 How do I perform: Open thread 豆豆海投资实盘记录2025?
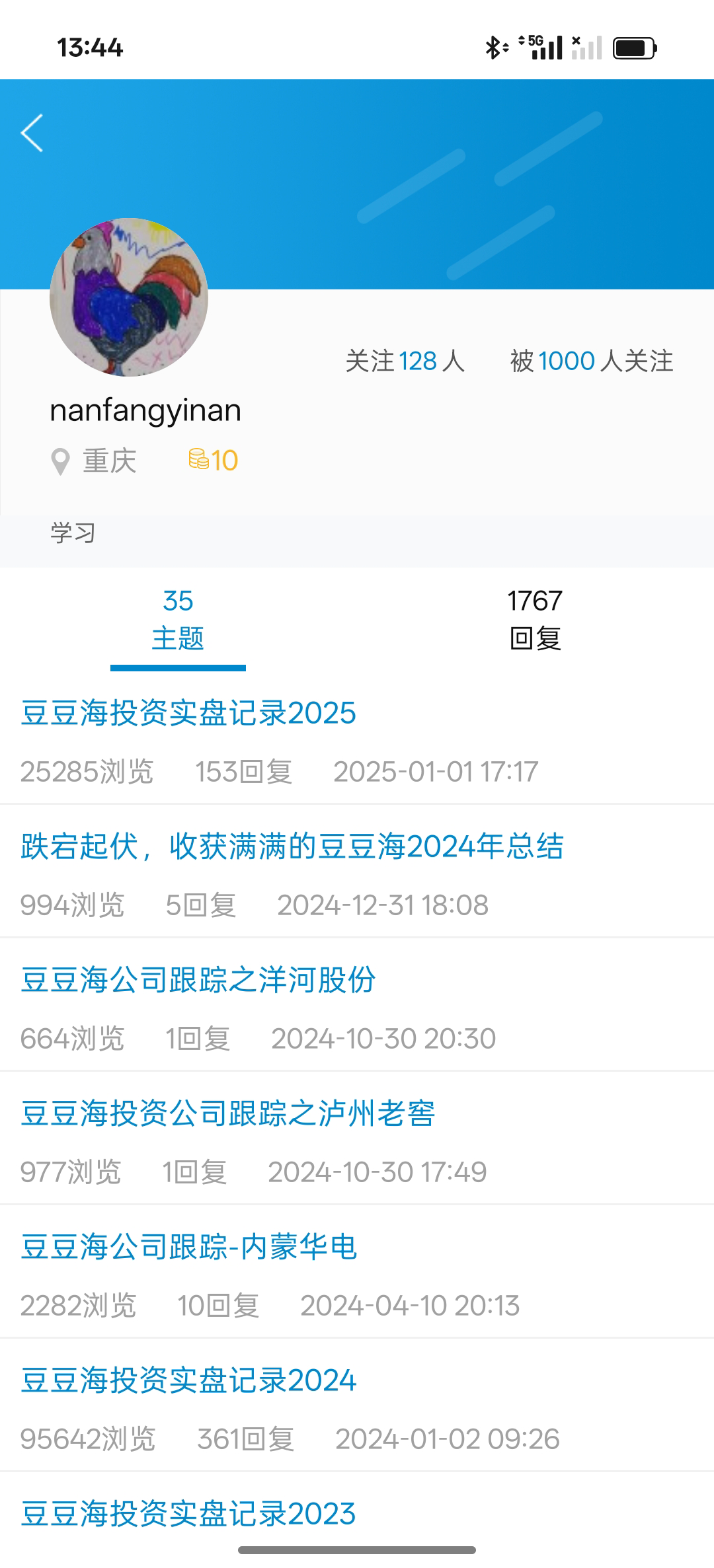(x=188, y=713)
